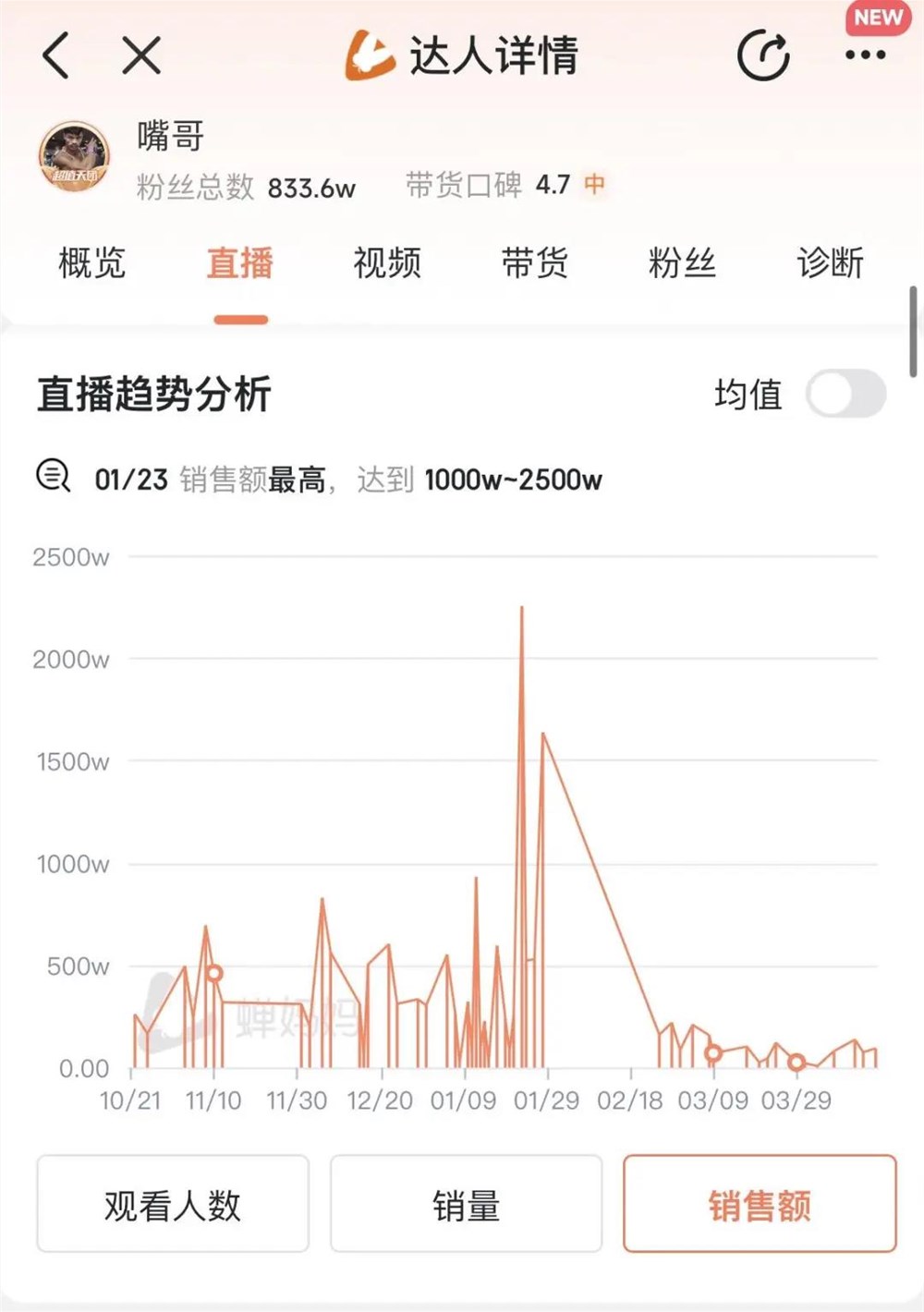Open the three-dot more options menu
Viewport: 924px width, 1312px height.
pyautogui.click(x=864, y=55)
